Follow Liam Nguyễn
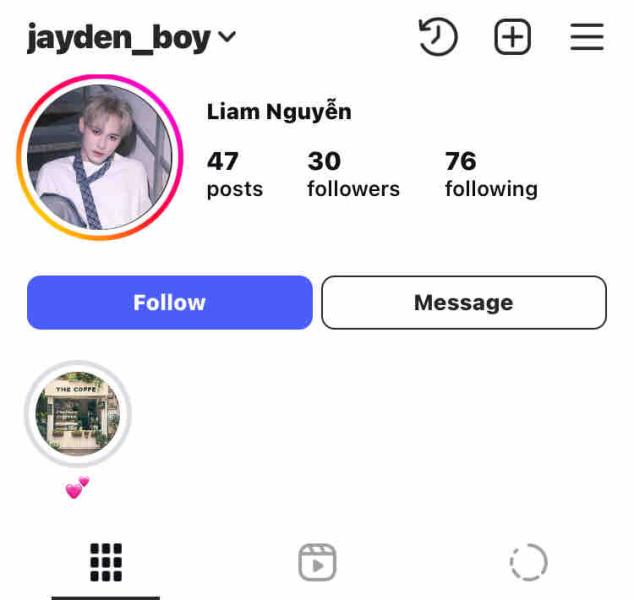Screen dimensions: 634x600 169,302
